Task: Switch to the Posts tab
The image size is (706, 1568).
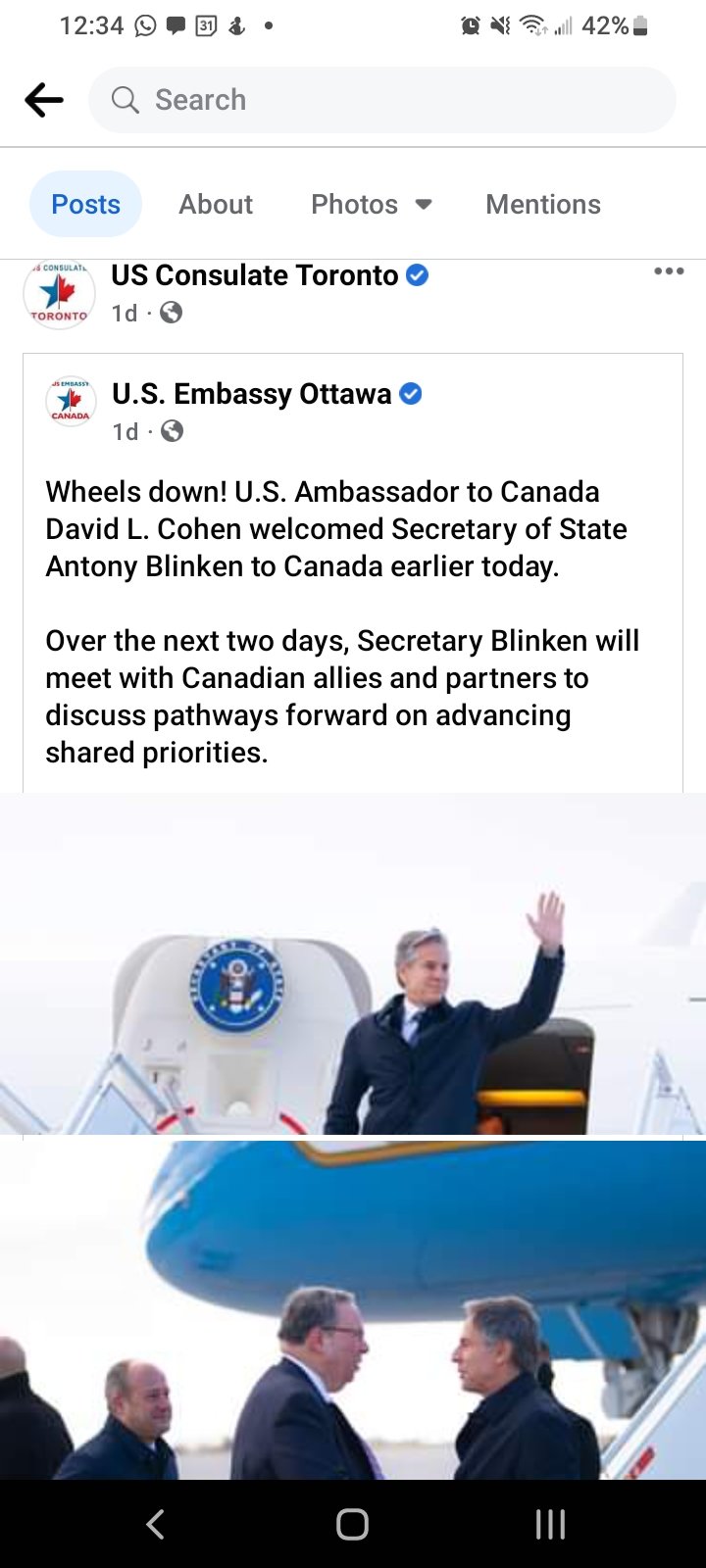Action: (86, 204)
